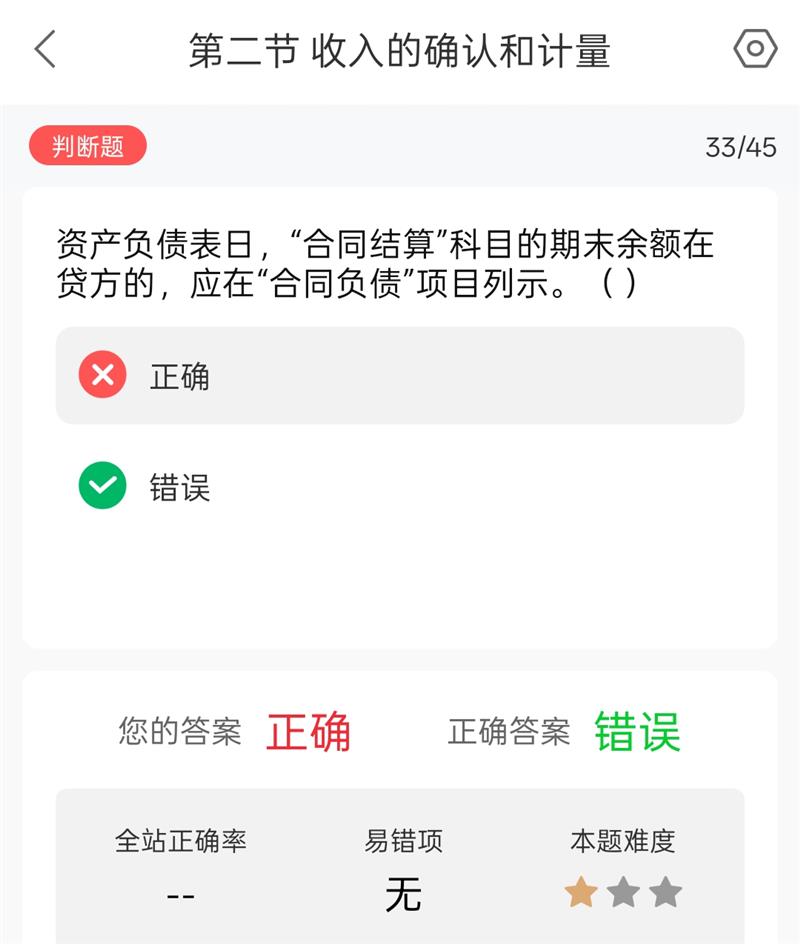Select the 错误 answer option

[400, 485]
